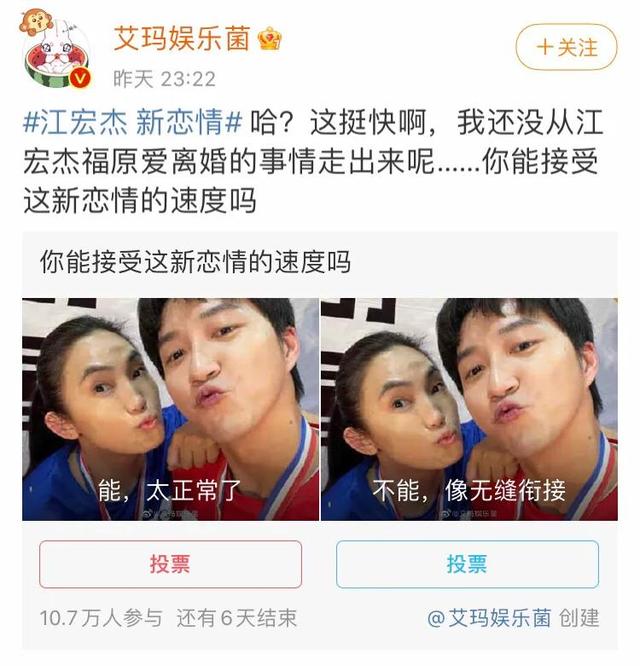Open the 不能，像无缝衔接 poll picture

[x=468, y=408]
